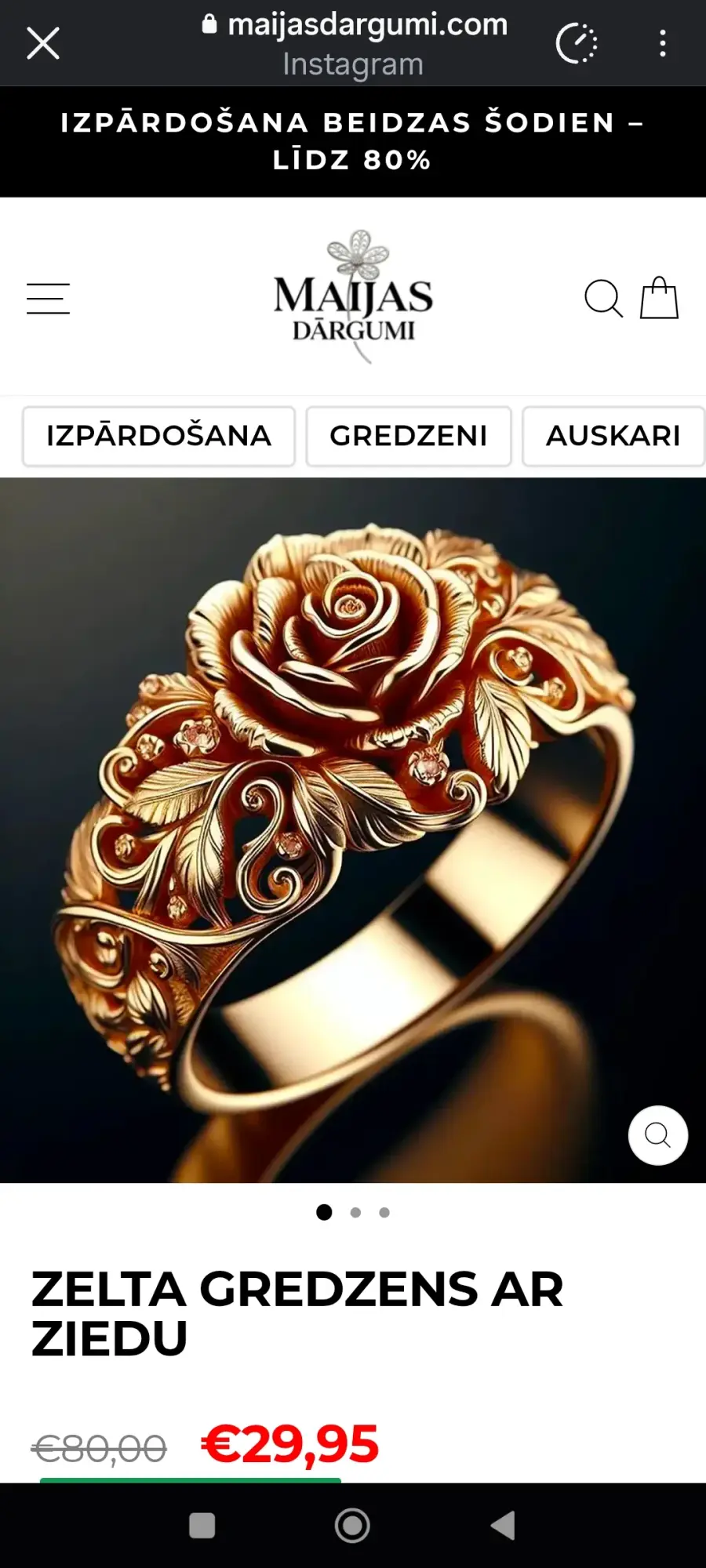Go to Maijas Dārgumi home via logo
Screen dimensions: 706x1568
(x=353, y=298)
